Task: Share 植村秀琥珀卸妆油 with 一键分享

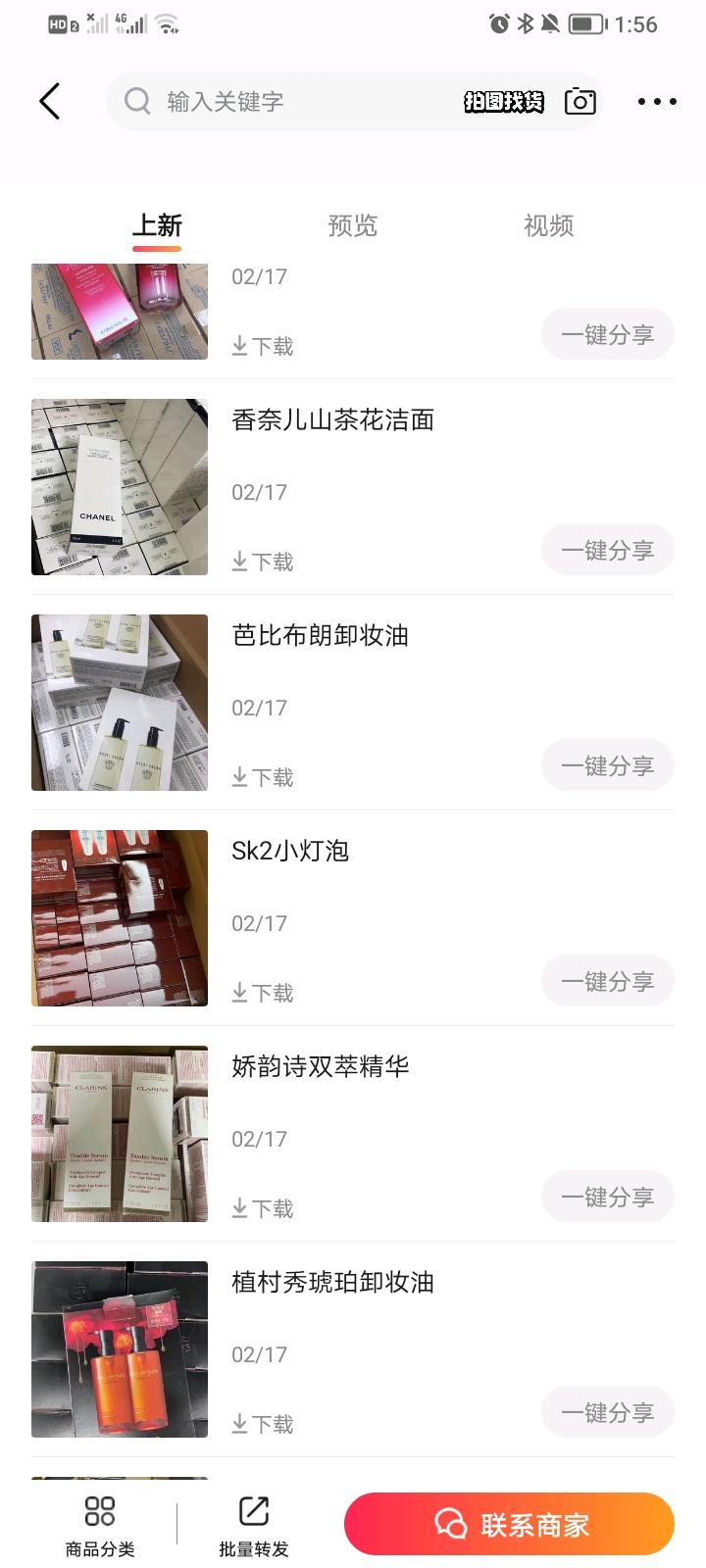Action: pyautogui.click(x=607, y=1413)
